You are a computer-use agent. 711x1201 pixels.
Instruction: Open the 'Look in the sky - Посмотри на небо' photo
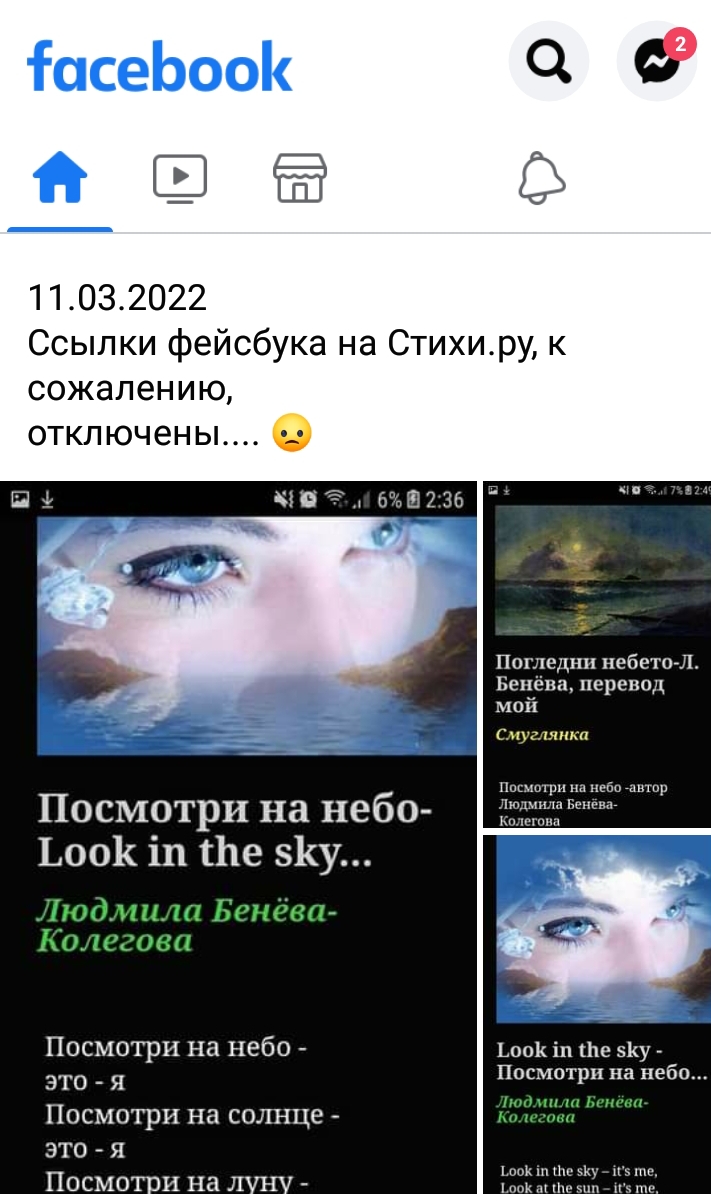click(596, 1015)
